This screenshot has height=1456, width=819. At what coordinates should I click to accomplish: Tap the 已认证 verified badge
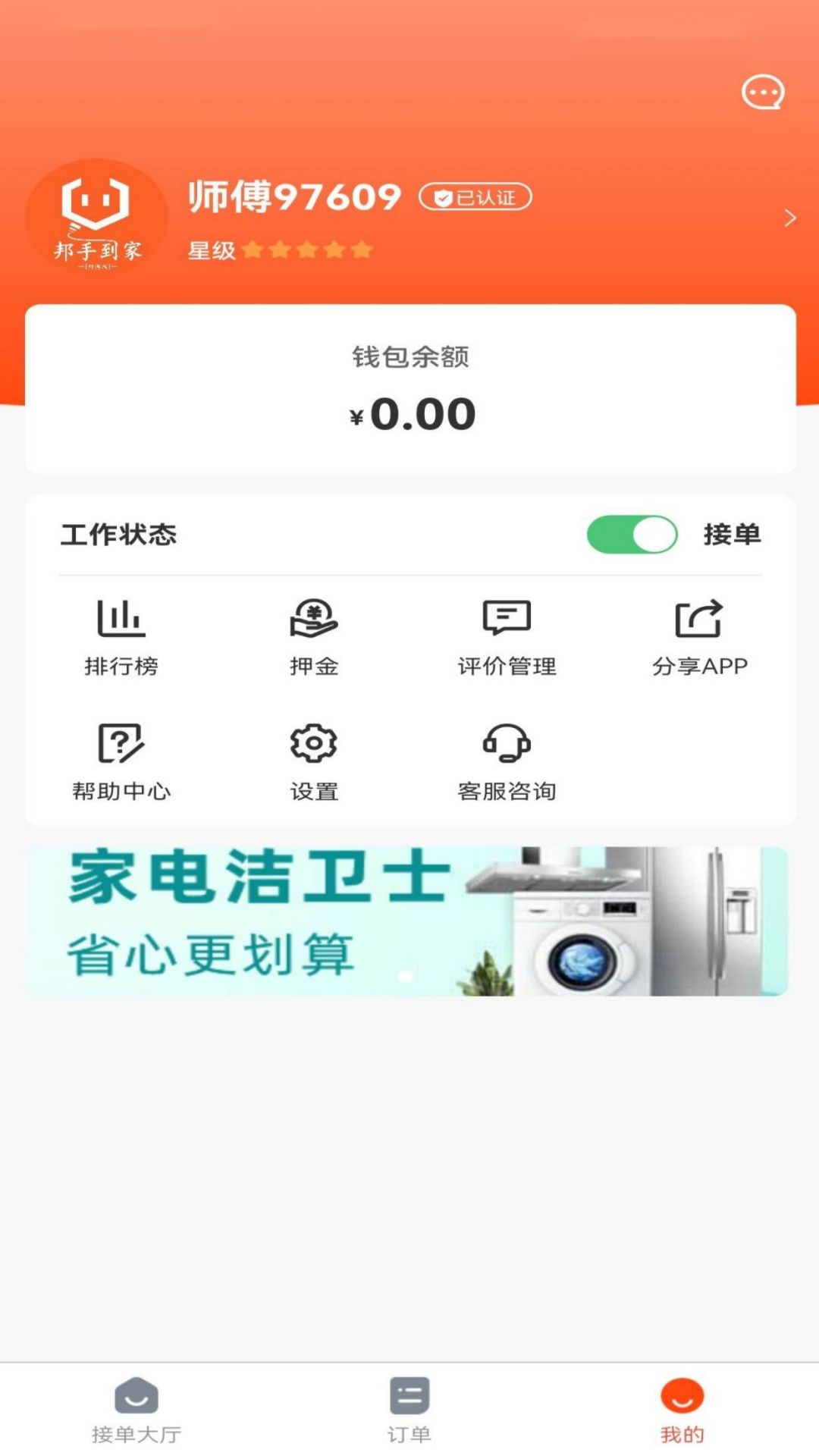point(478,196)
